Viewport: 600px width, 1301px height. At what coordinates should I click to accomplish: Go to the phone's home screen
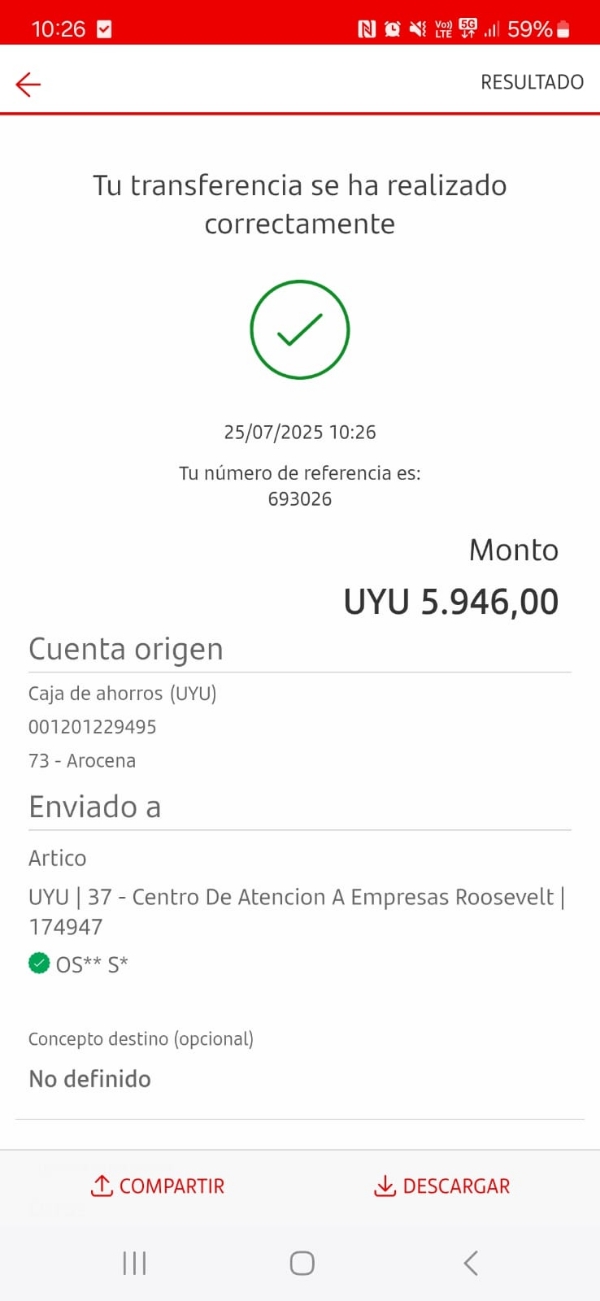302,1263
